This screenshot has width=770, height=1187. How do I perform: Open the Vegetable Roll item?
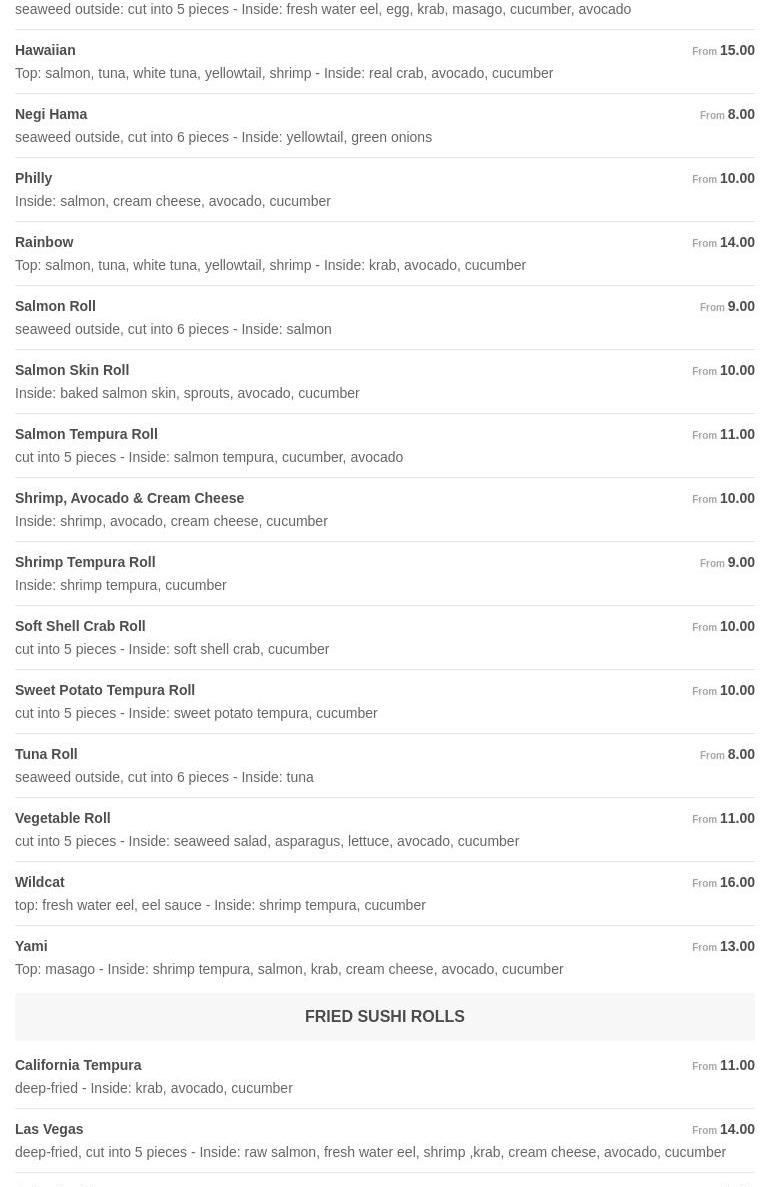click(62, 818)
